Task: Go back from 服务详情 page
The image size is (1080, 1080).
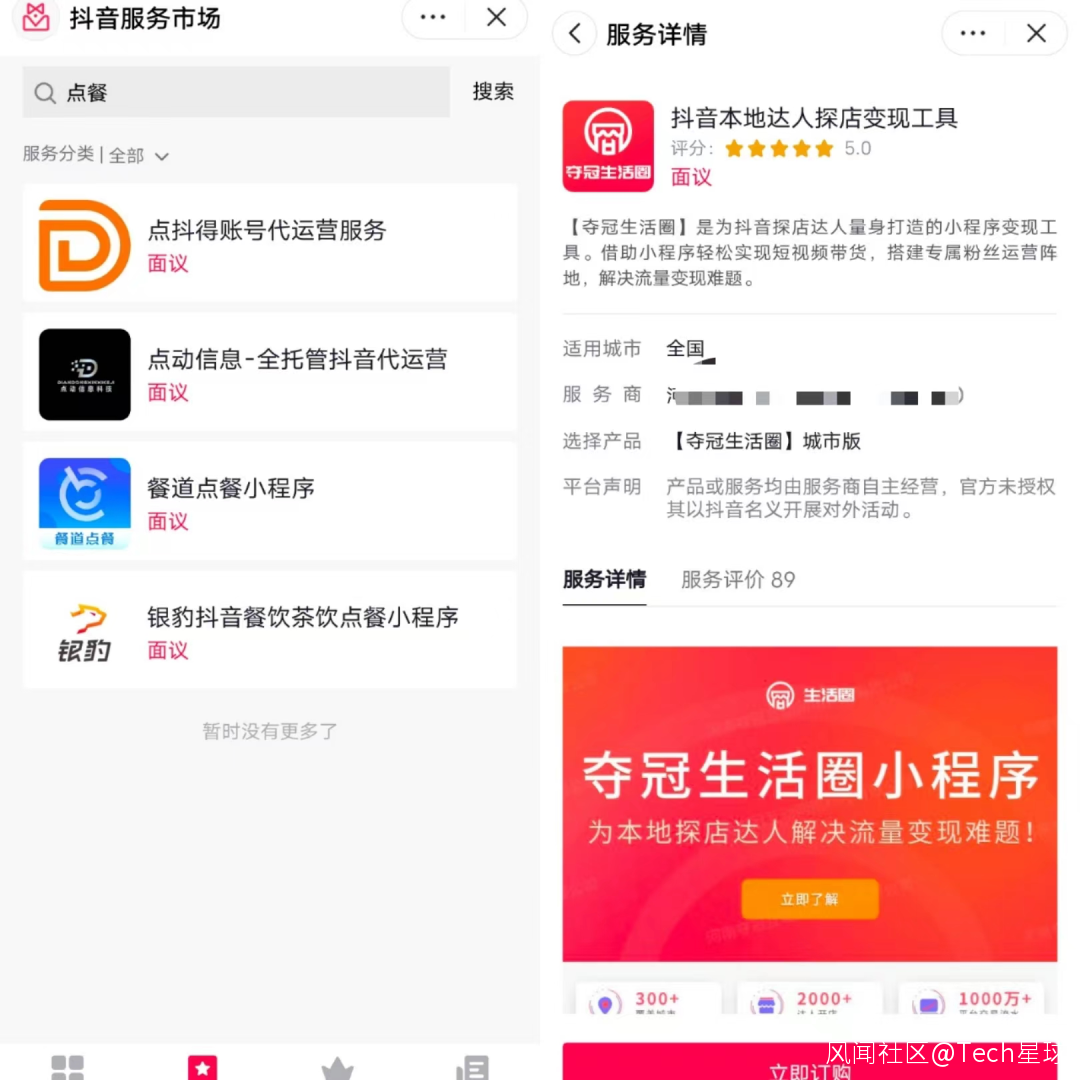Action: click(574, 34)
